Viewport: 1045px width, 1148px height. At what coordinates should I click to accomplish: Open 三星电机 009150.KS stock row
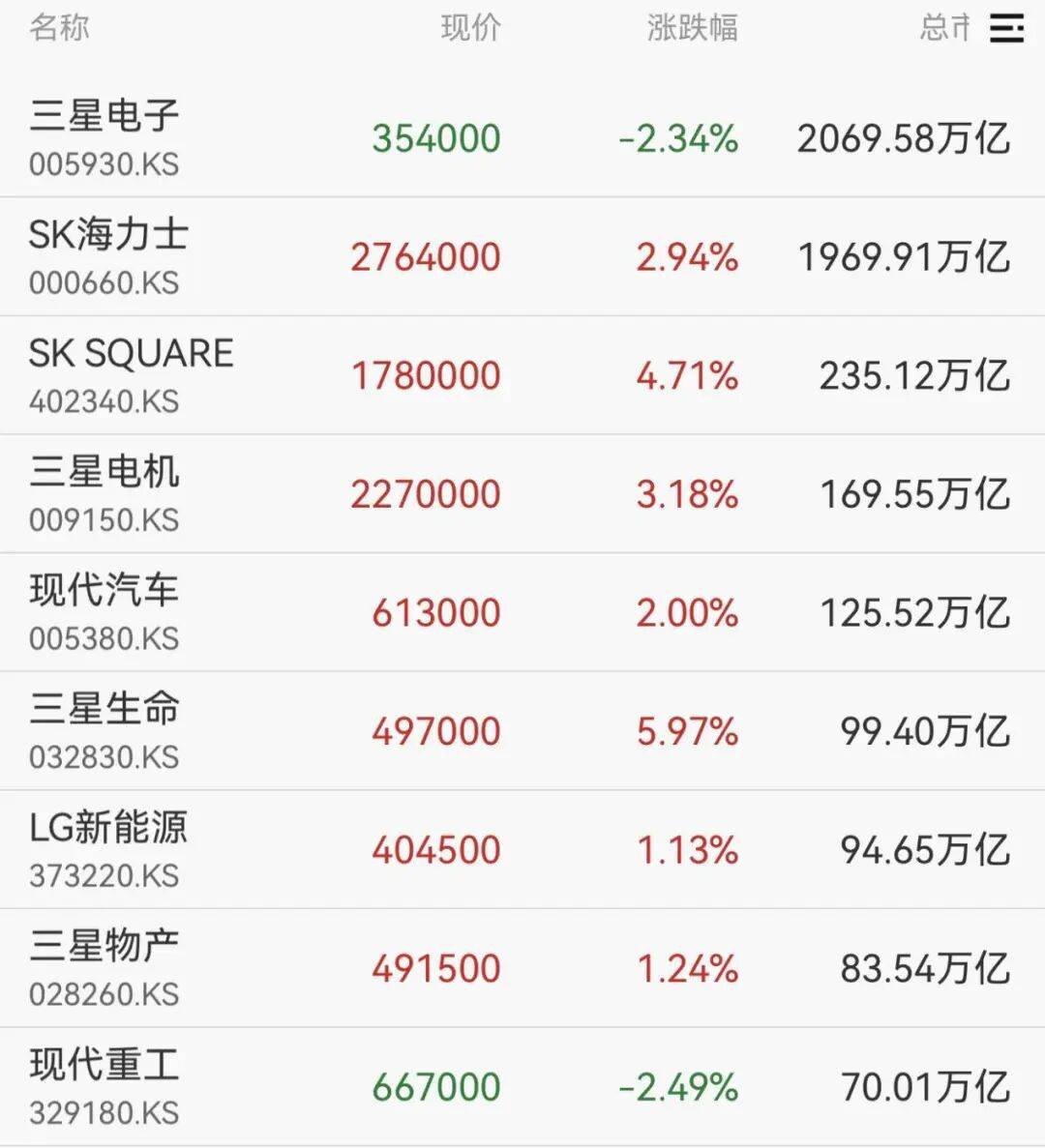tap(522, 494)
